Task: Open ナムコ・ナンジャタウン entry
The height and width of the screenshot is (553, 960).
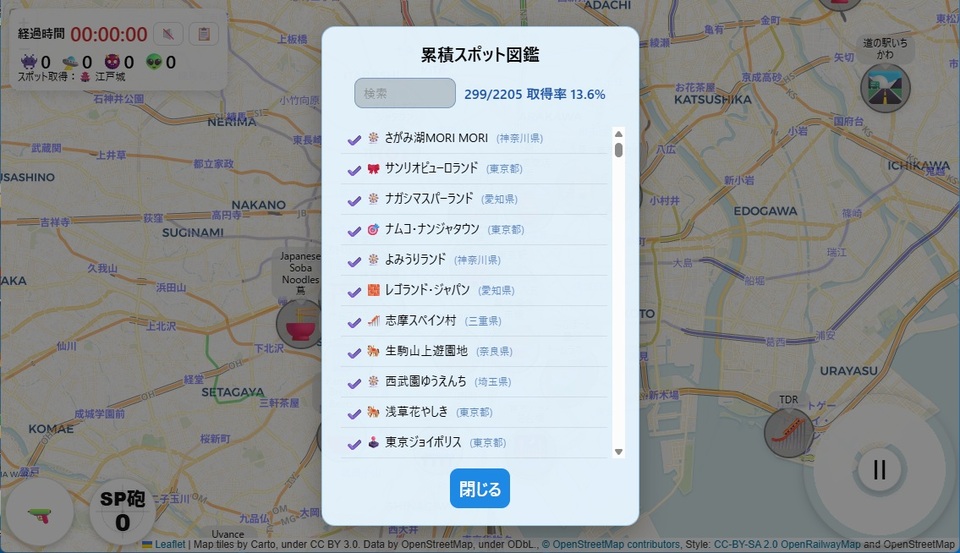Action: point(474,230)
